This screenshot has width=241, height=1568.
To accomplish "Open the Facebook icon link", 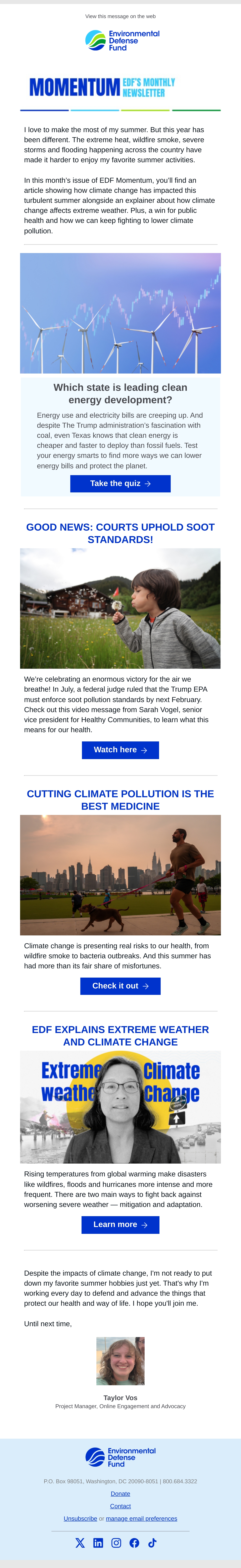I will 135,1542.
